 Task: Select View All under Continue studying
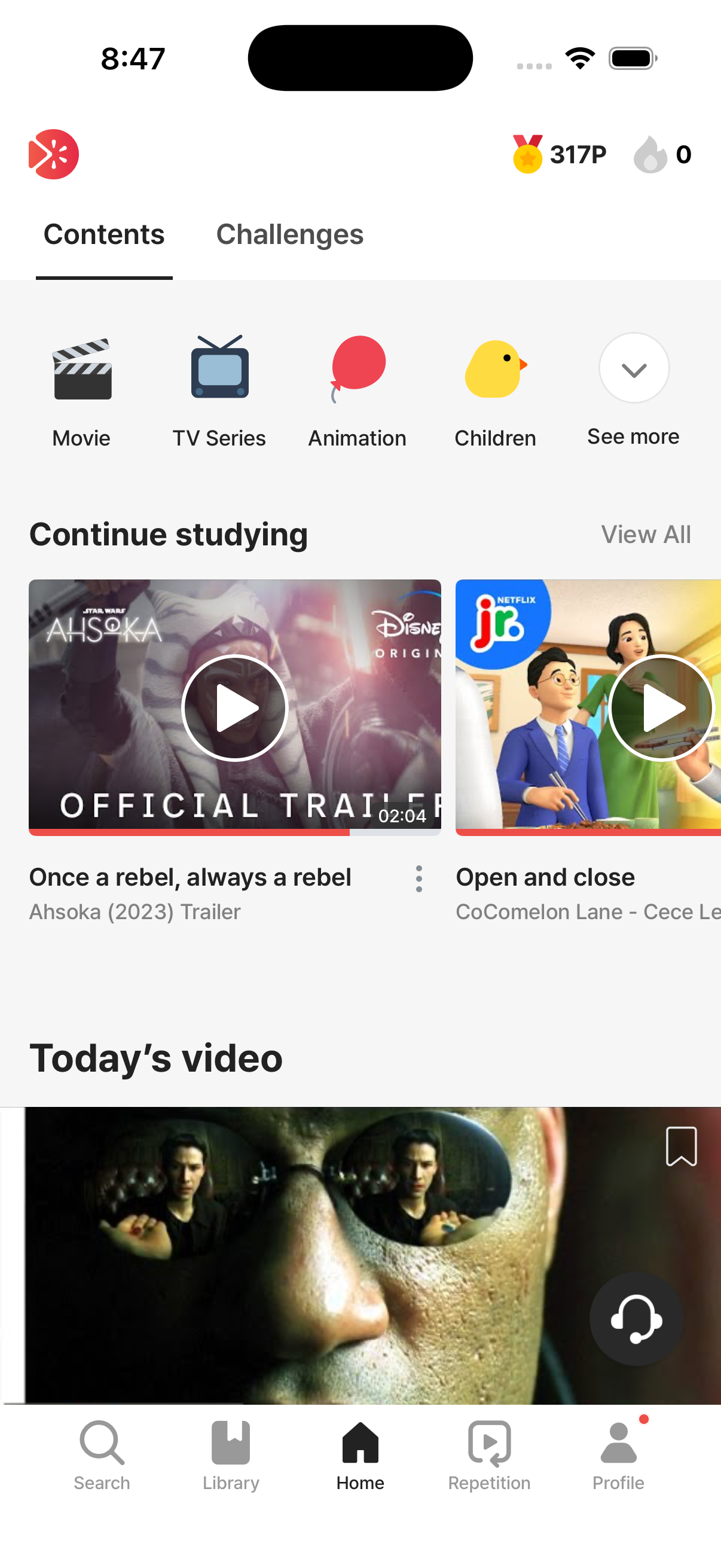(x=646, y=534)
